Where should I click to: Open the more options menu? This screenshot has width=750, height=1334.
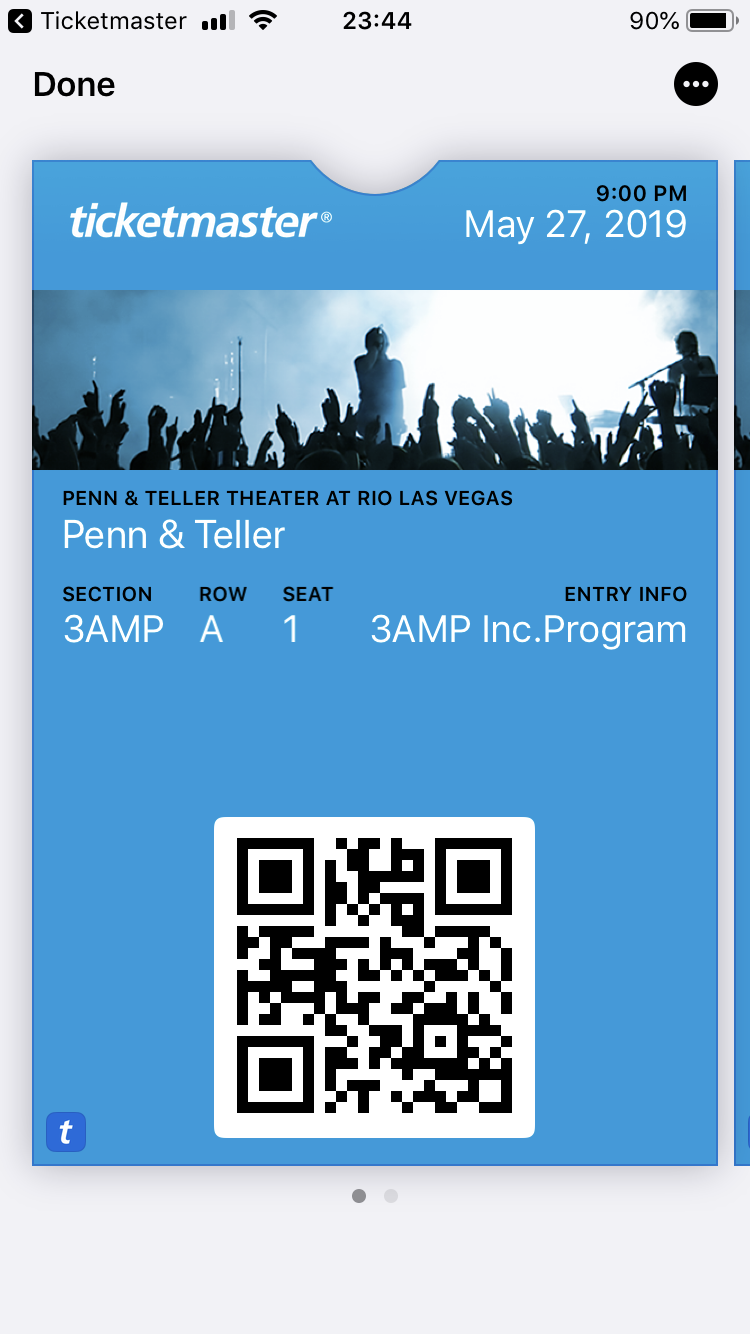[696, 84]
